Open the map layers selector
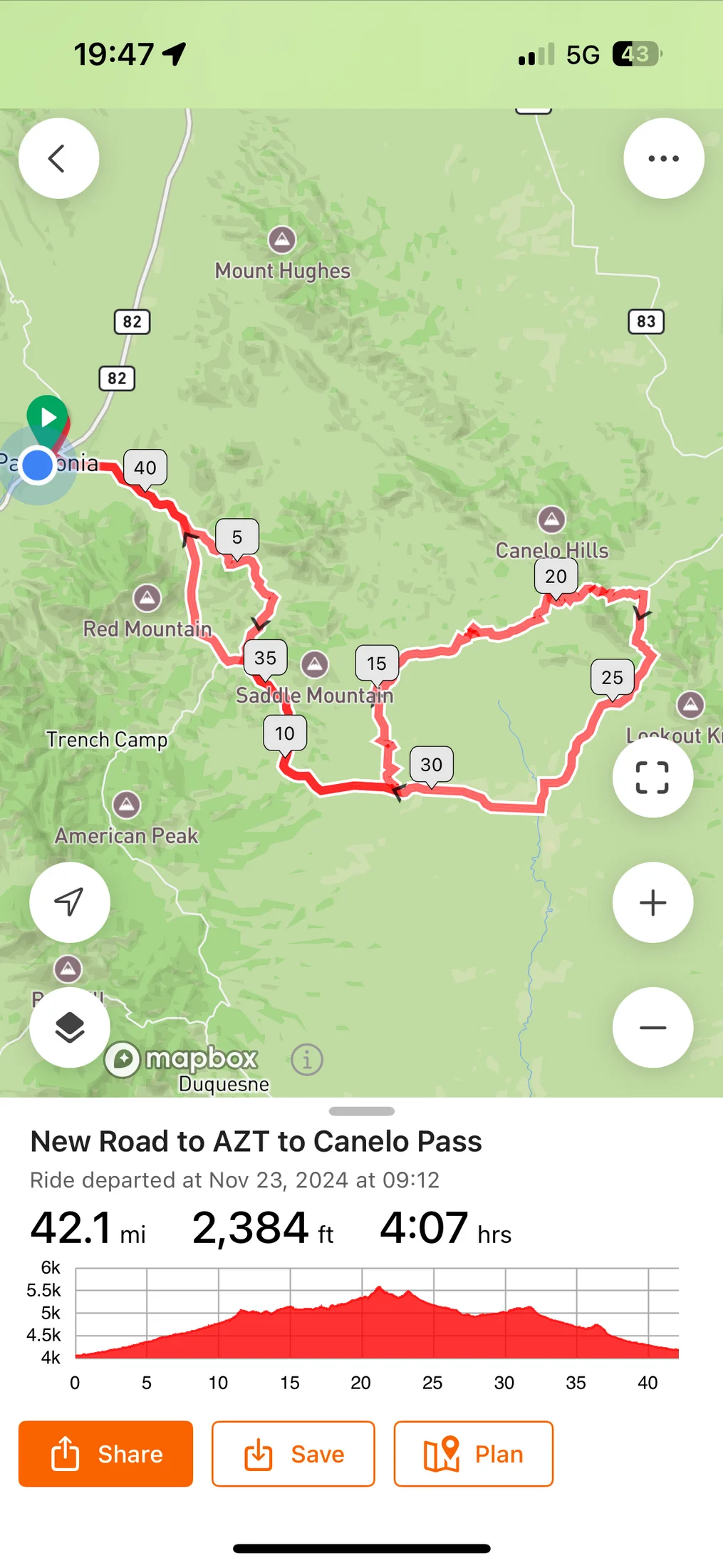The width and height of the screenshot is (723, 1568). click(70, 1028)
